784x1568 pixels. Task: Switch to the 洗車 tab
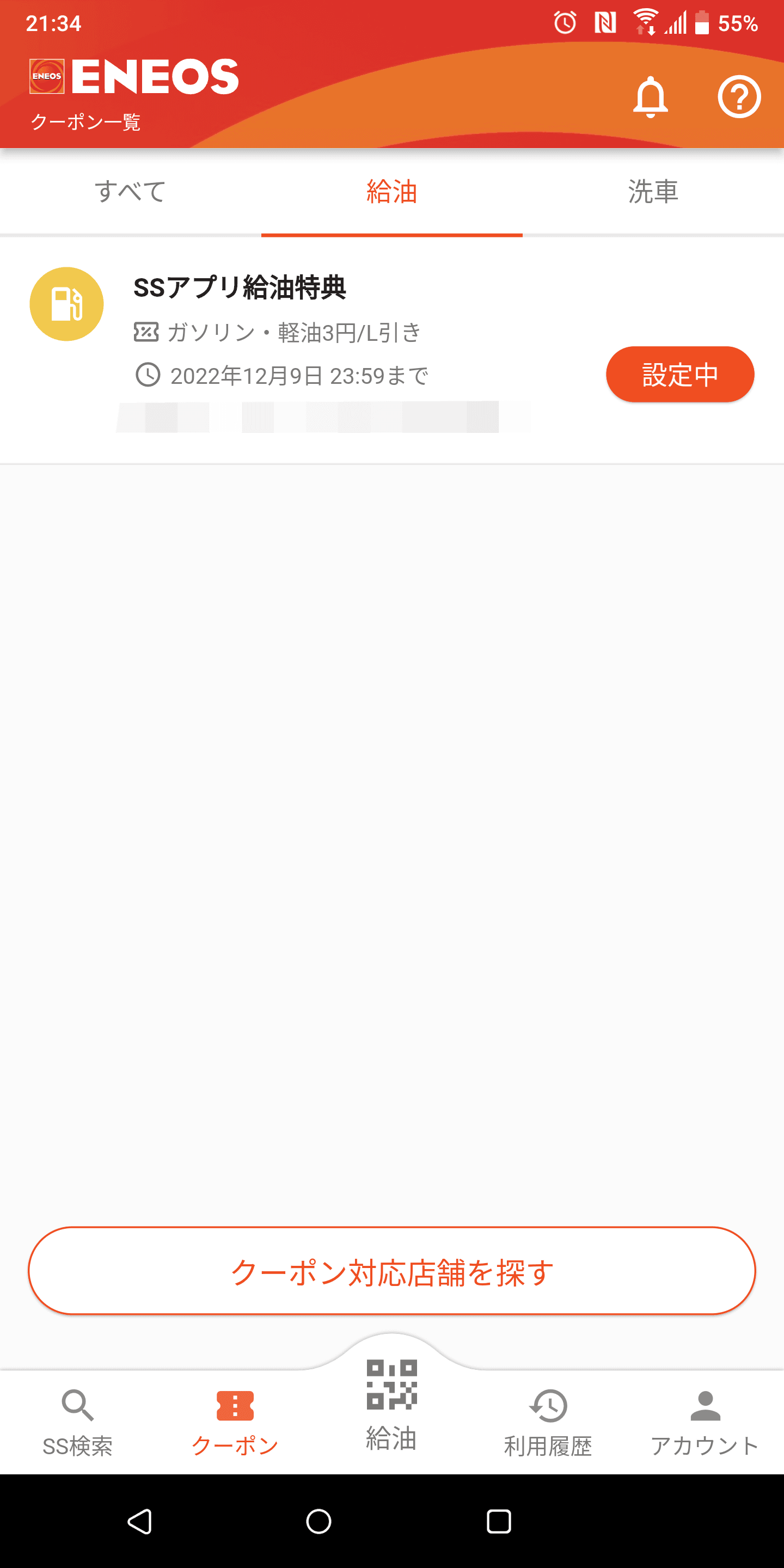click(653, 192)
